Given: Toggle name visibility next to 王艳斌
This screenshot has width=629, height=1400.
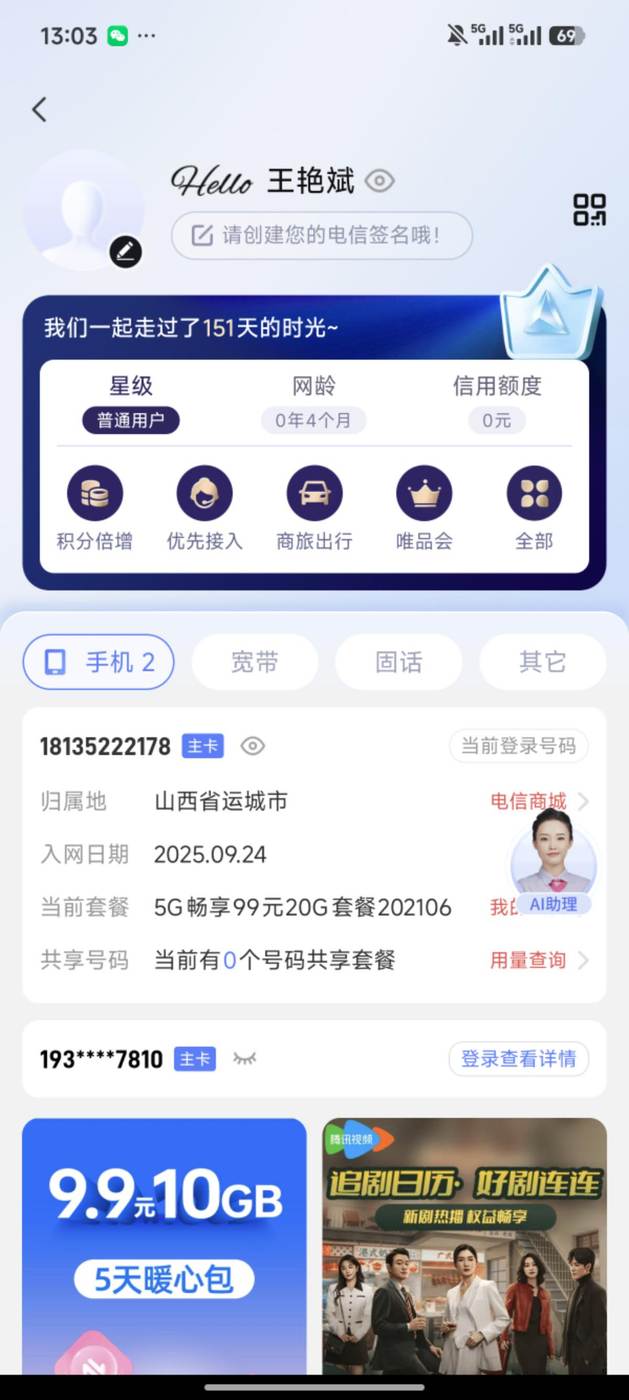Looking at the screenshot, I should pos(379,181).
